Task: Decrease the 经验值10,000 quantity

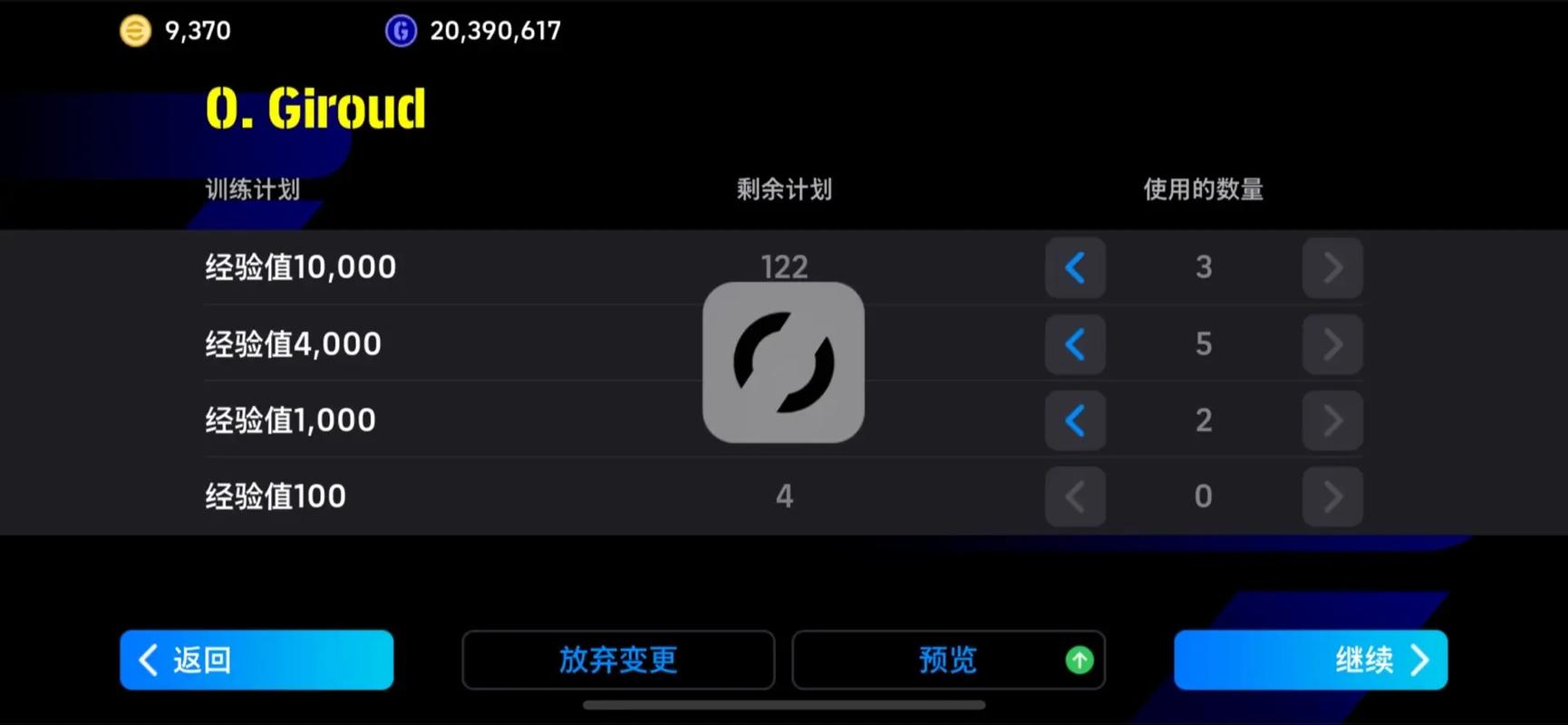Action: 1075,267
